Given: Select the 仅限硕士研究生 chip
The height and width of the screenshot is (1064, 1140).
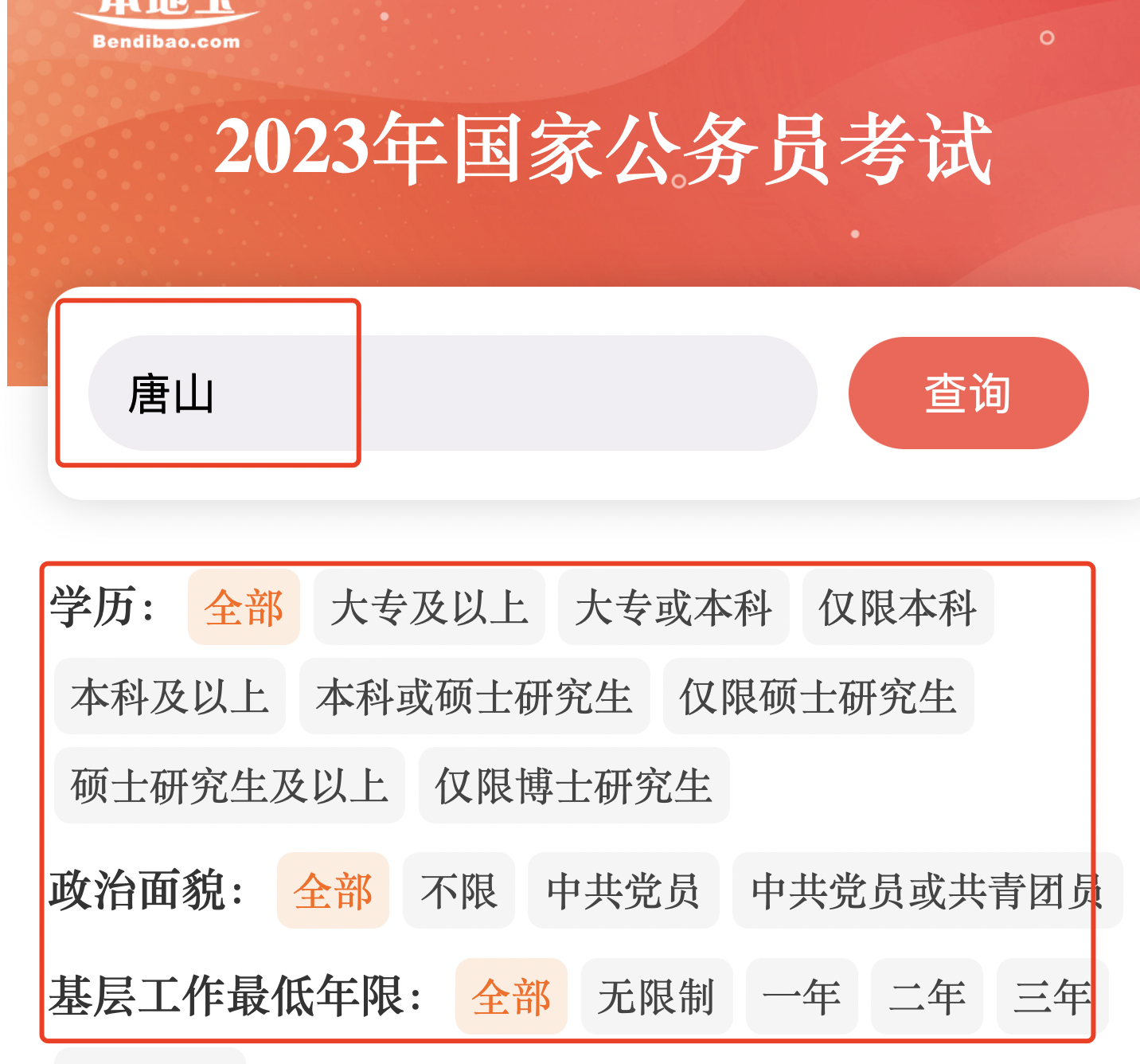Looking at the screenshot, I should pyautogui.click(x=818, y=697).
